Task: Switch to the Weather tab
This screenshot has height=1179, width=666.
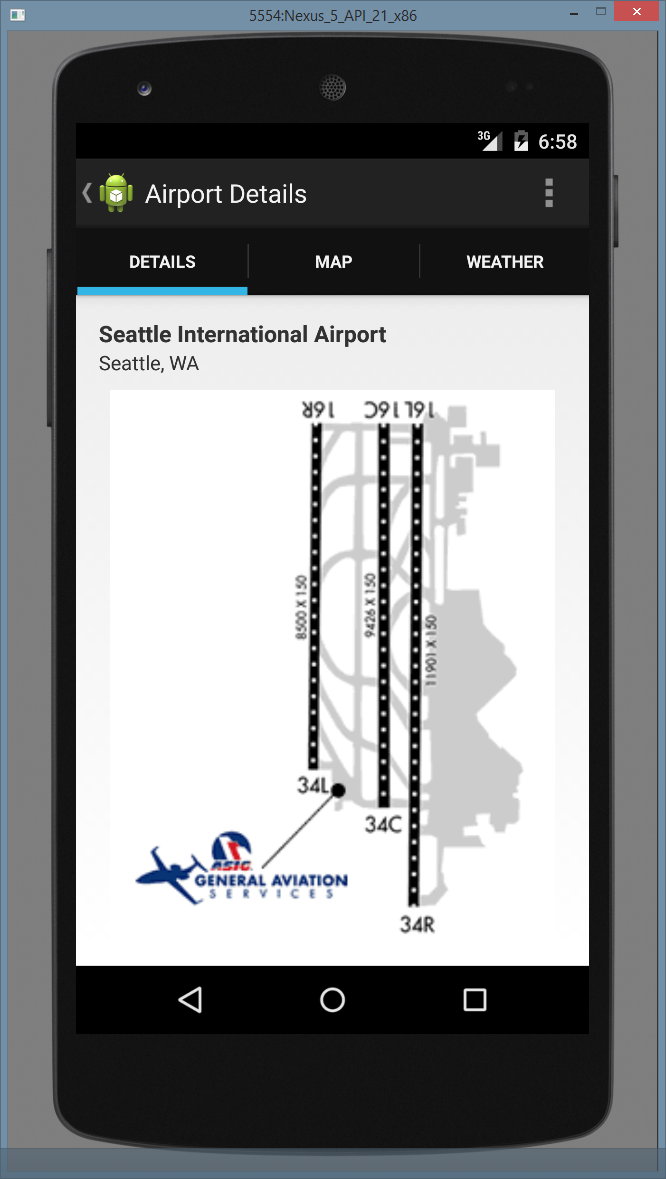Action: pos(504,262)
